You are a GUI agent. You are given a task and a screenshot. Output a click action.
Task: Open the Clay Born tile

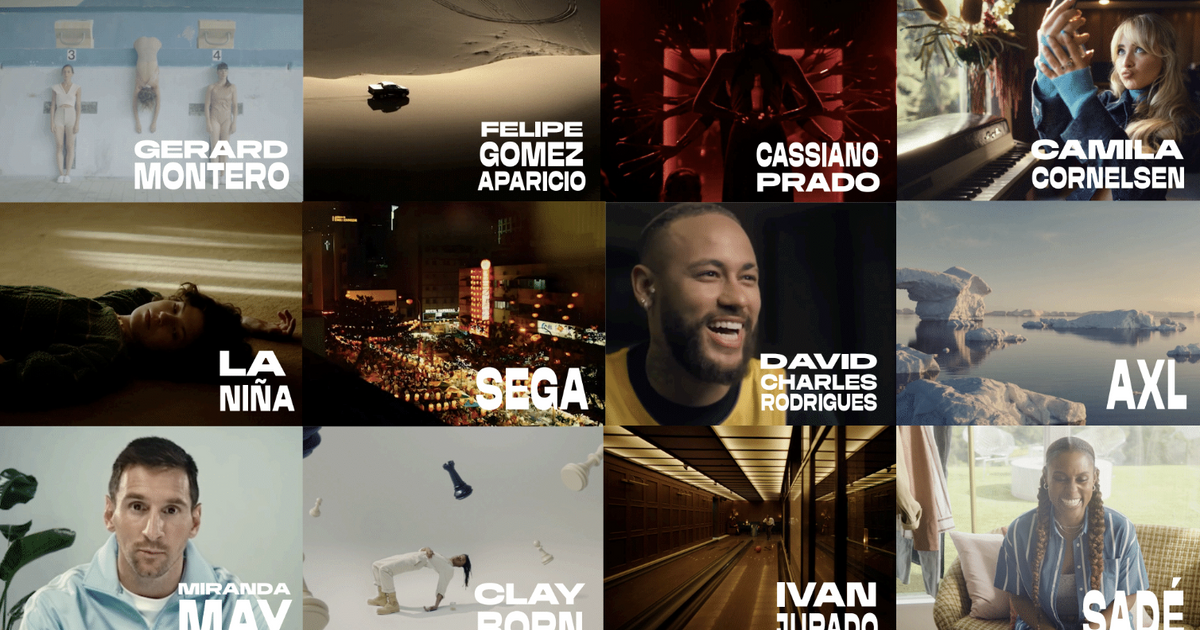451,530
